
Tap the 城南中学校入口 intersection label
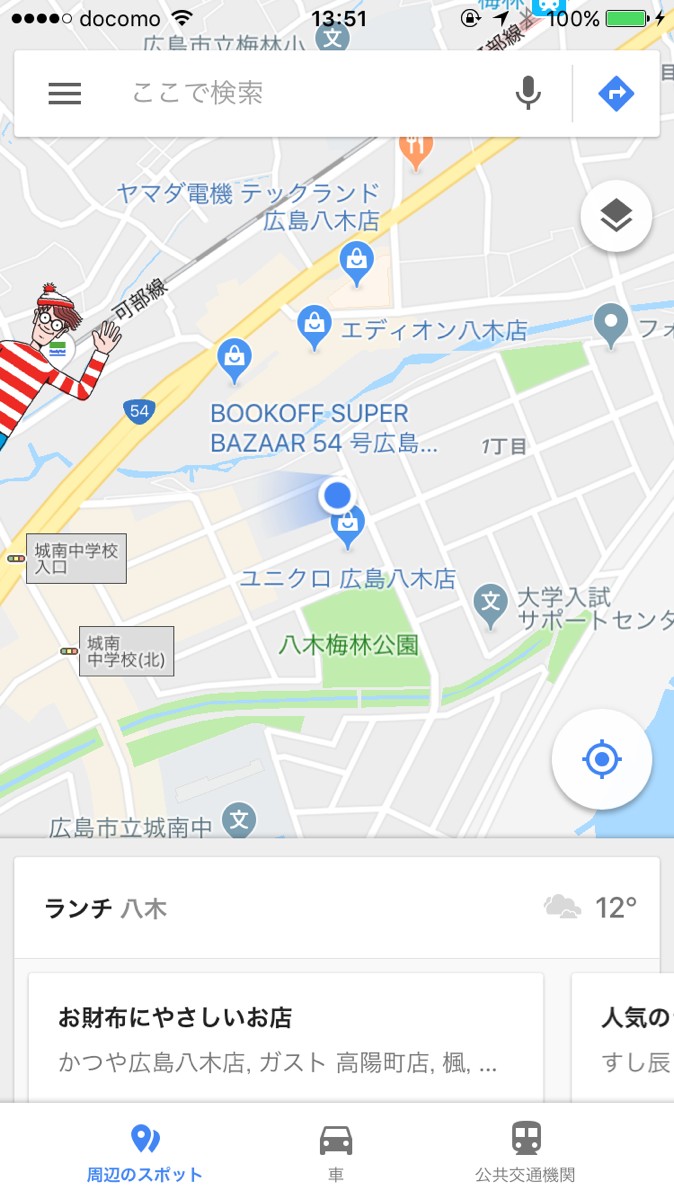(x=76, y=558)
